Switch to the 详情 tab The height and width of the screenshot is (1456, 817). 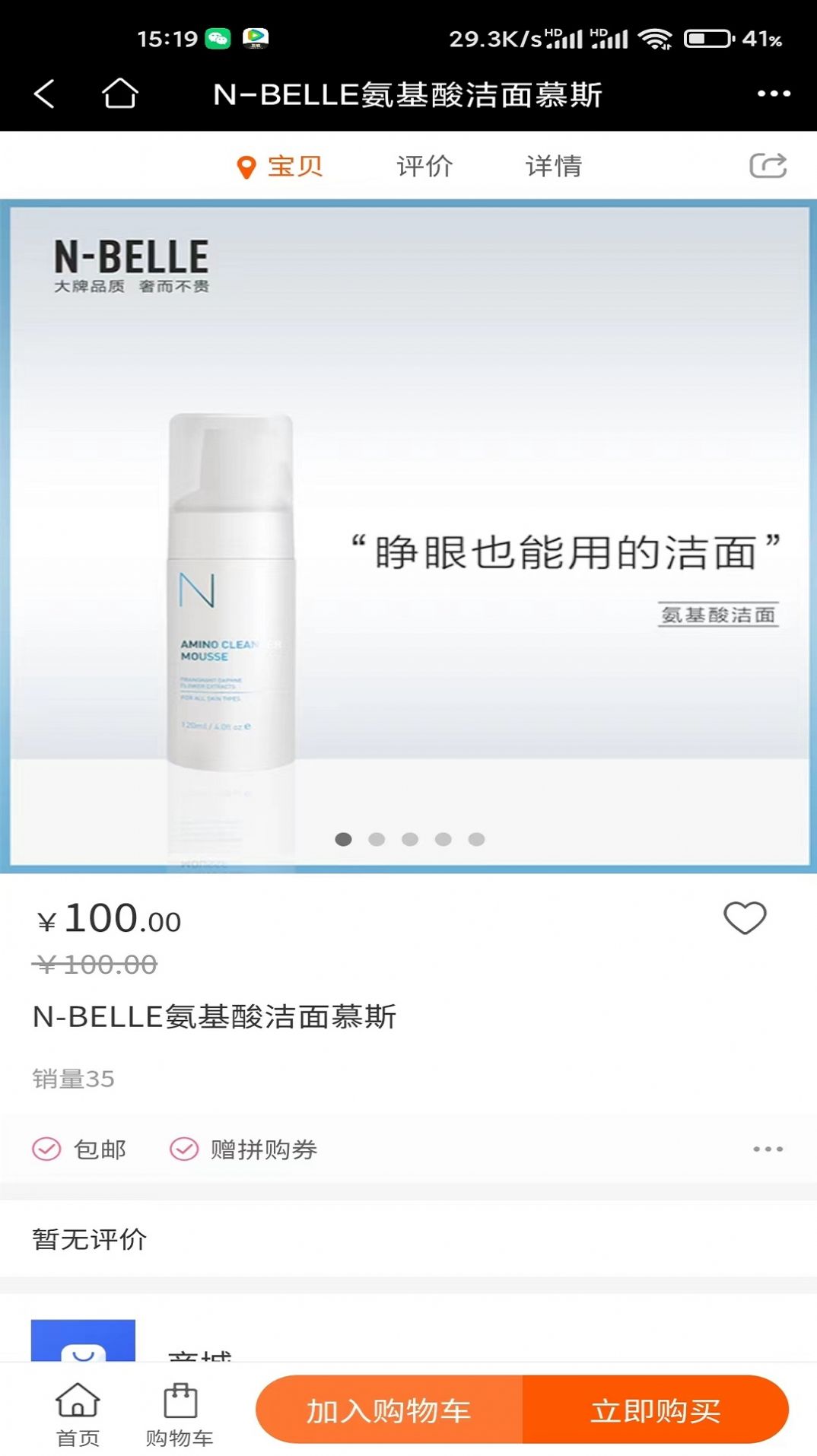tap(553, 166)
